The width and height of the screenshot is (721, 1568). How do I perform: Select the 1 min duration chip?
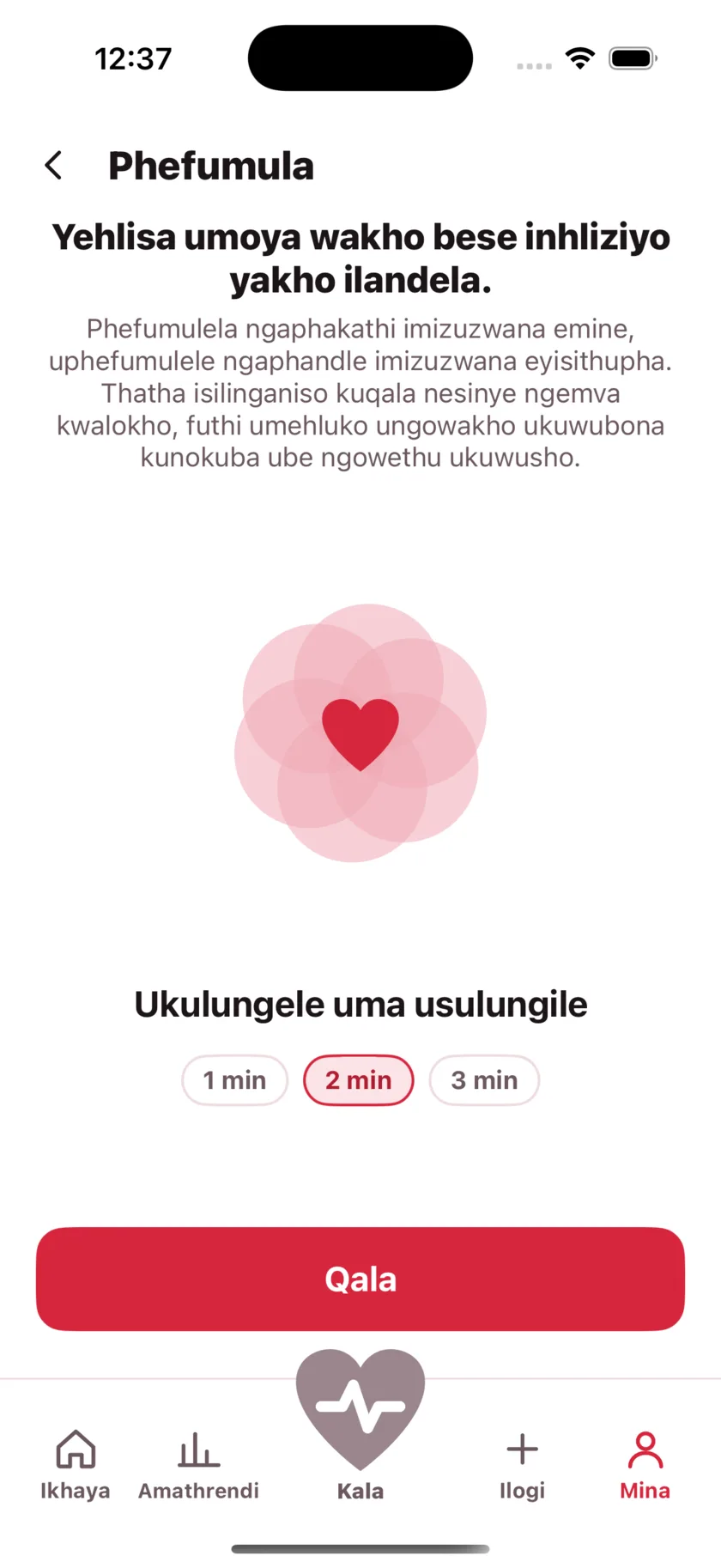tap(234, 1080)
